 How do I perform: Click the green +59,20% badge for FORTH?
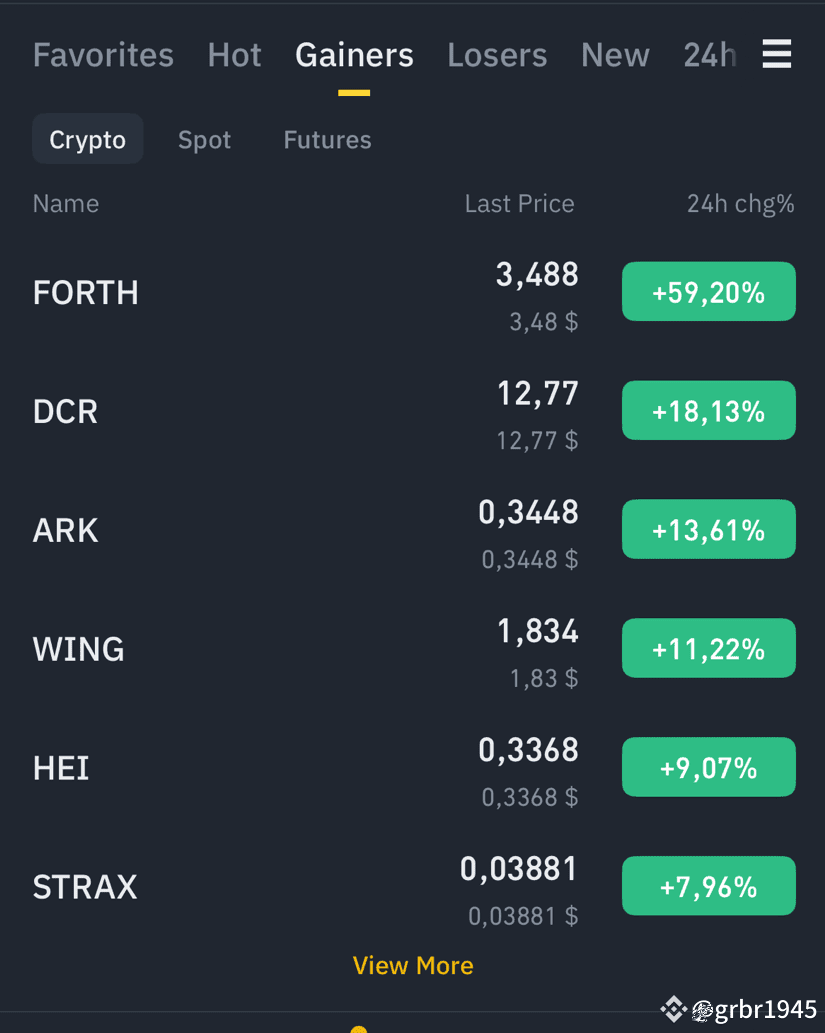pos(708,291)
